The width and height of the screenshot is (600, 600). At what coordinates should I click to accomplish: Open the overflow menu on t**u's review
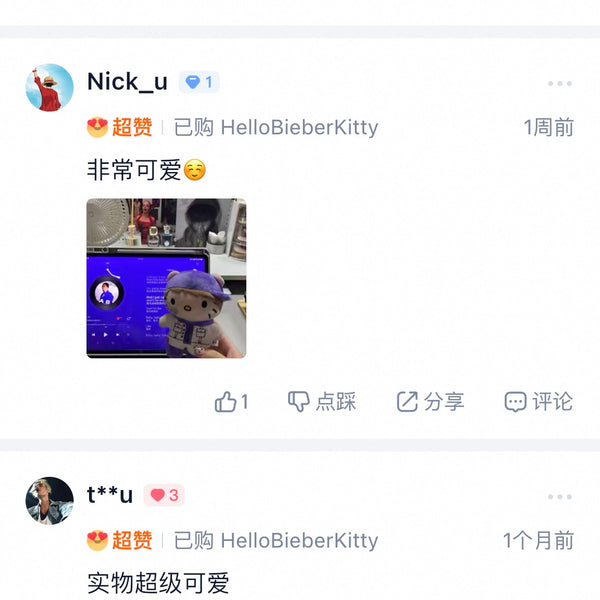[x=560, y=497]
